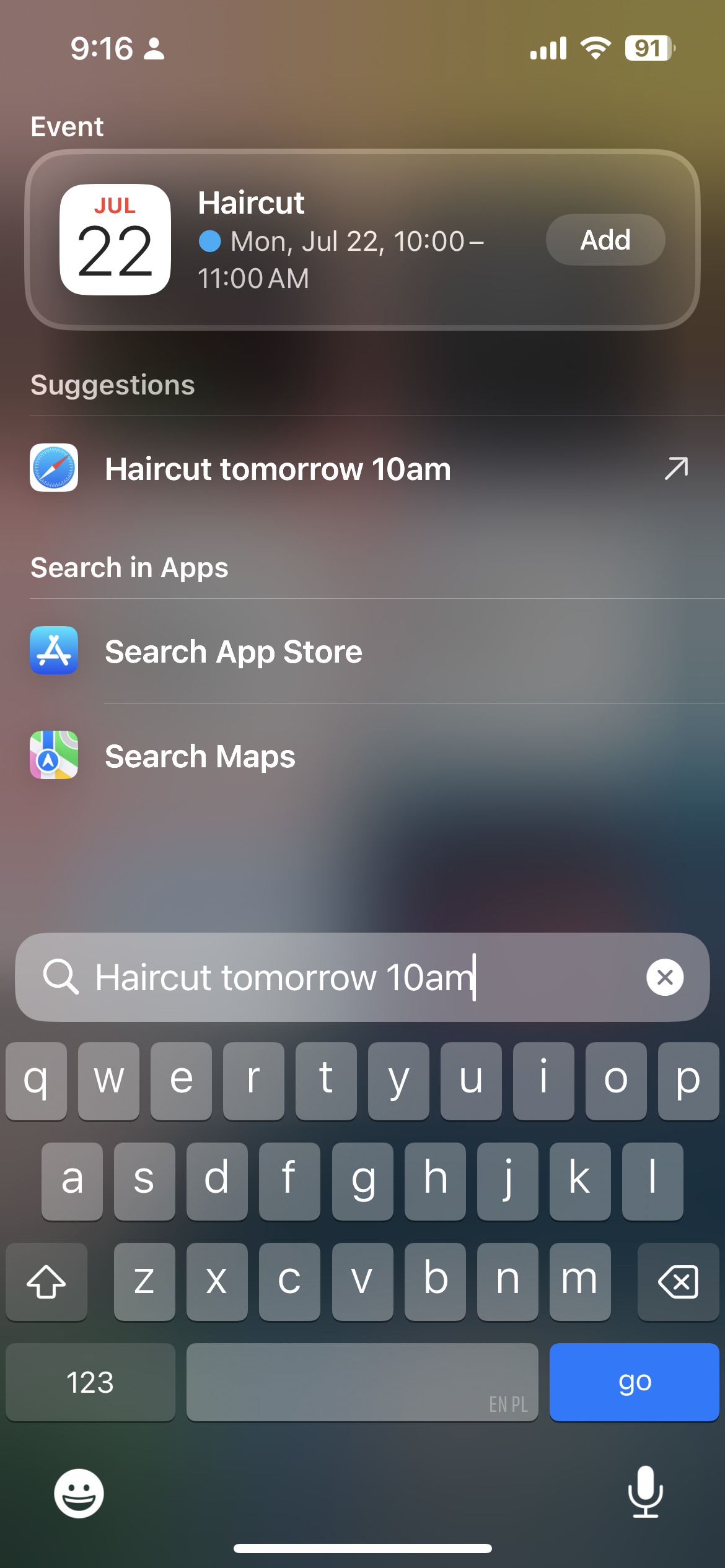
Task: Toggle the Shift key
Action: 46,1281
